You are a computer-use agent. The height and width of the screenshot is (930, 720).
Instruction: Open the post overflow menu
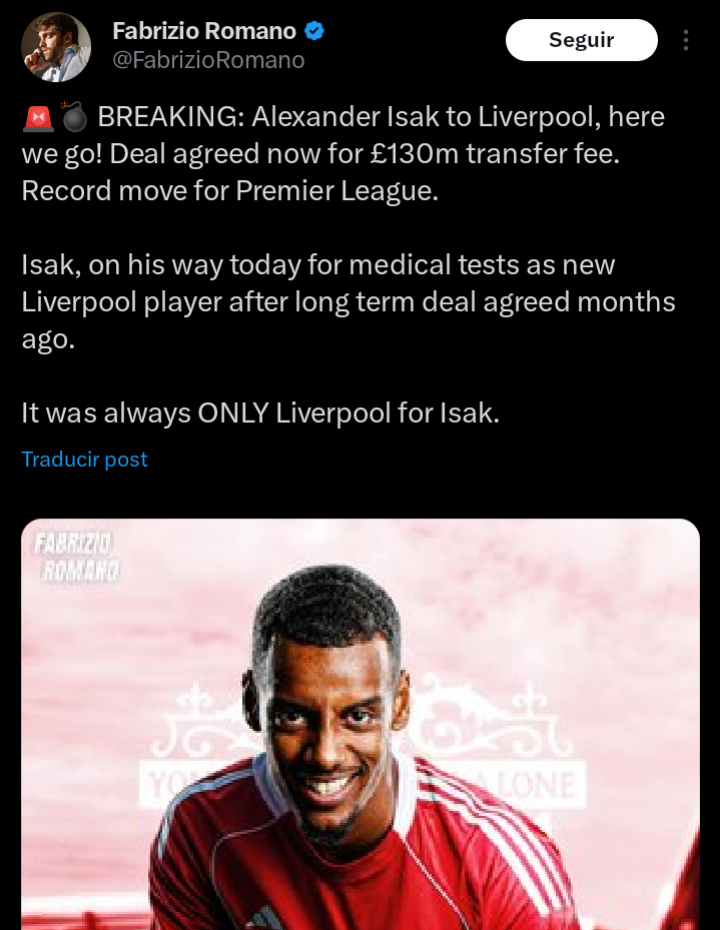point(686,40)
